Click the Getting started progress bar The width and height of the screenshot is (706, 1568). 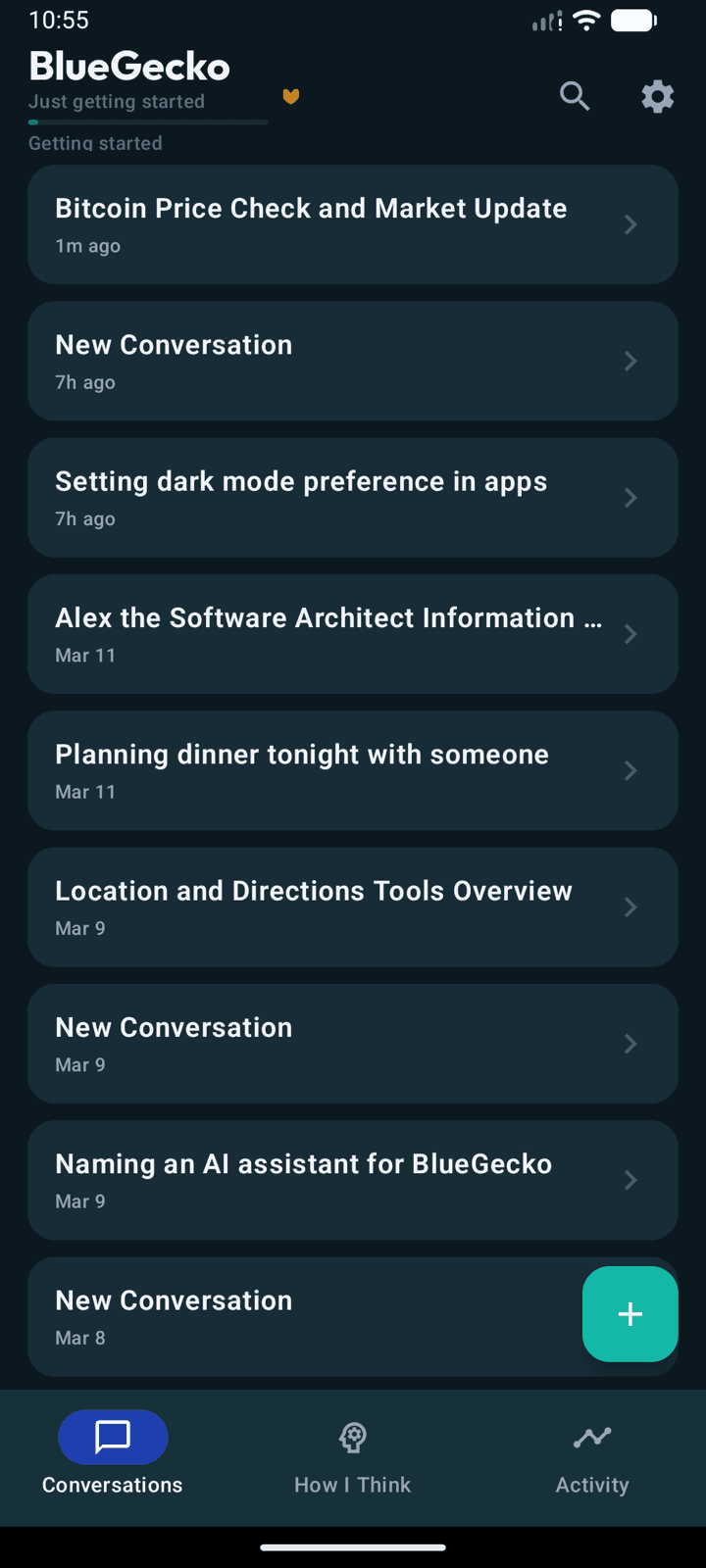[x=147, y=122]
